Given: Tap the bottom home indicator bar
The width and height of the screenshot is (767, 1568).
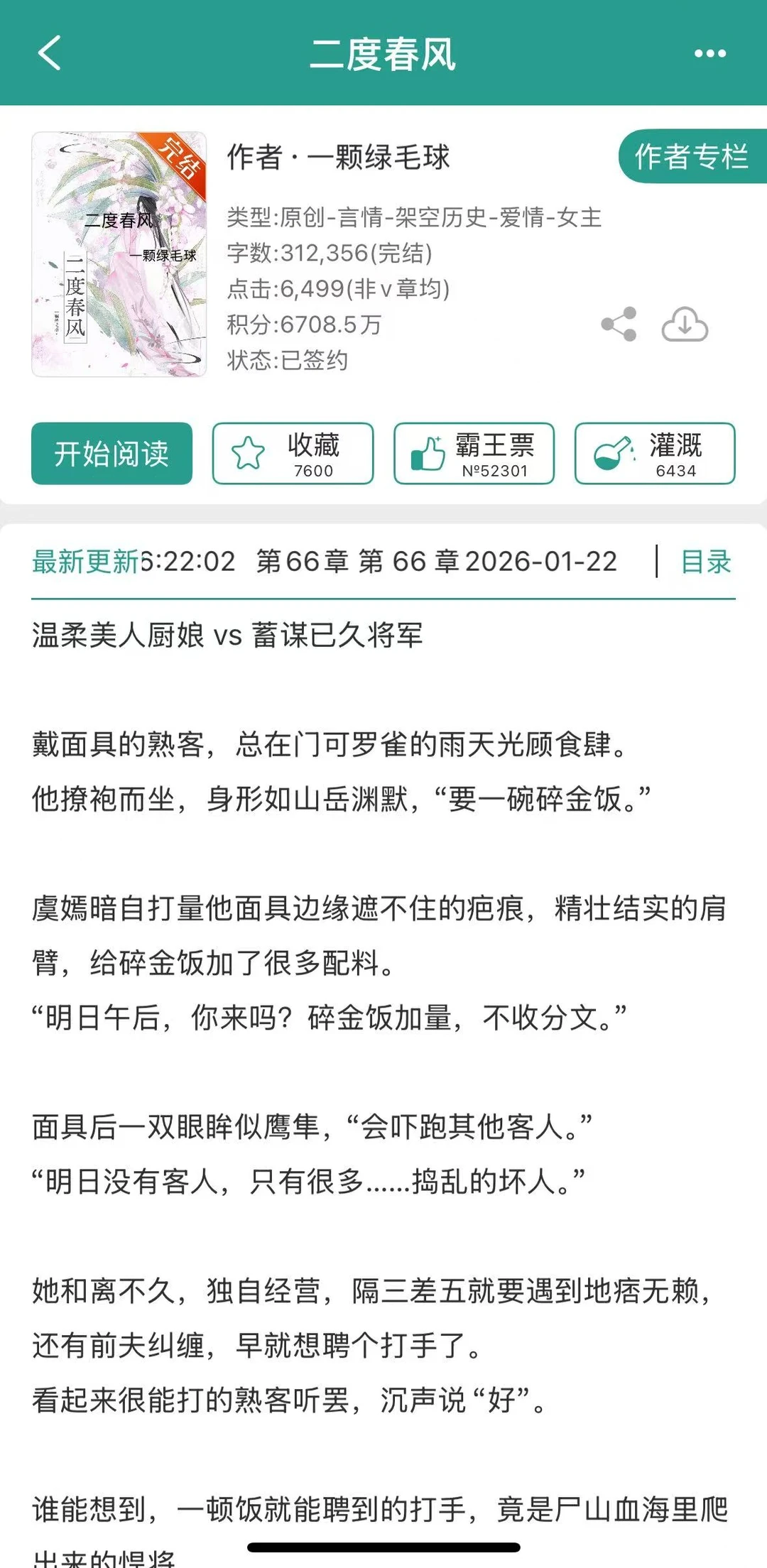Looking at the screenshot, I should tap(383, 1548).
